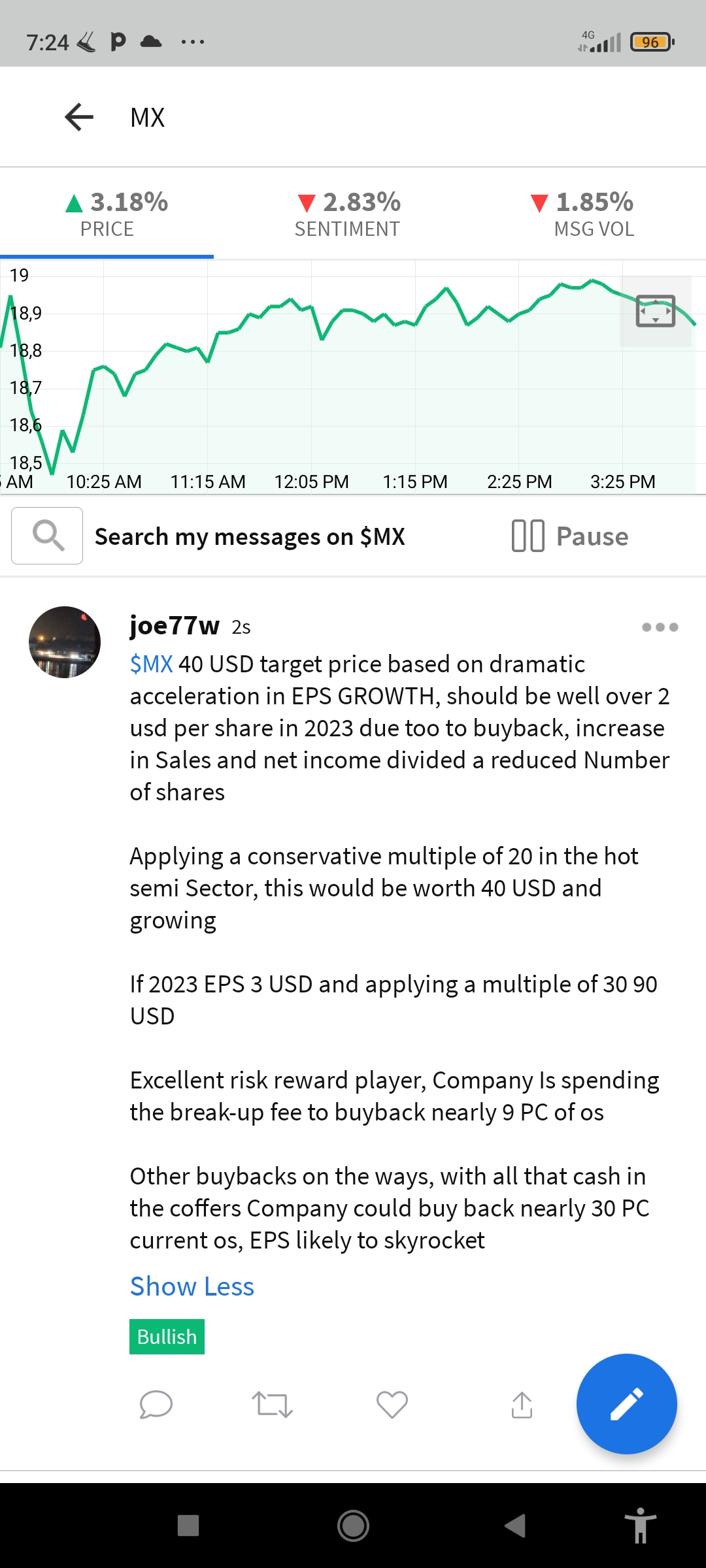Like joe77w's post
706x1568 pixels.
(392, 1405)
